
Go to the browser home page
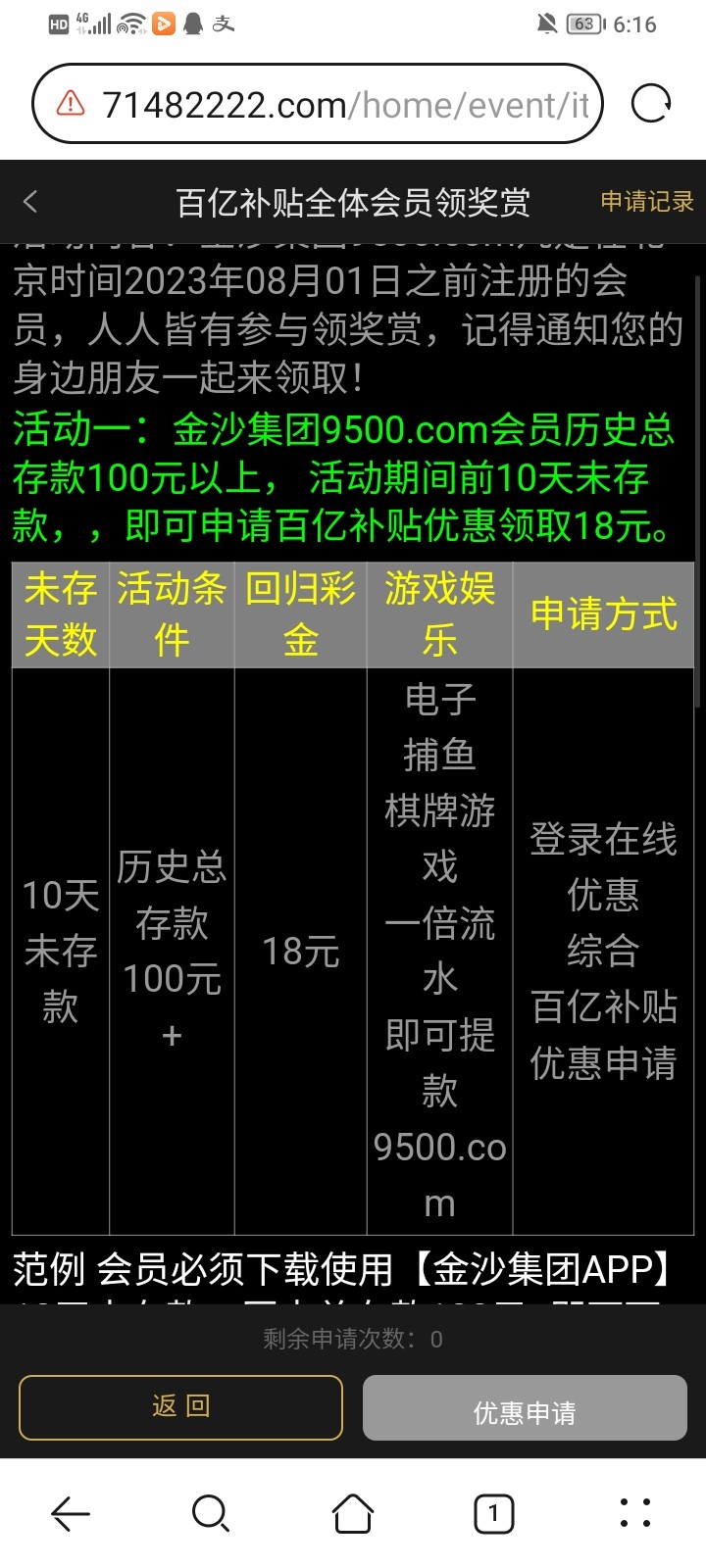(353, 1514)
